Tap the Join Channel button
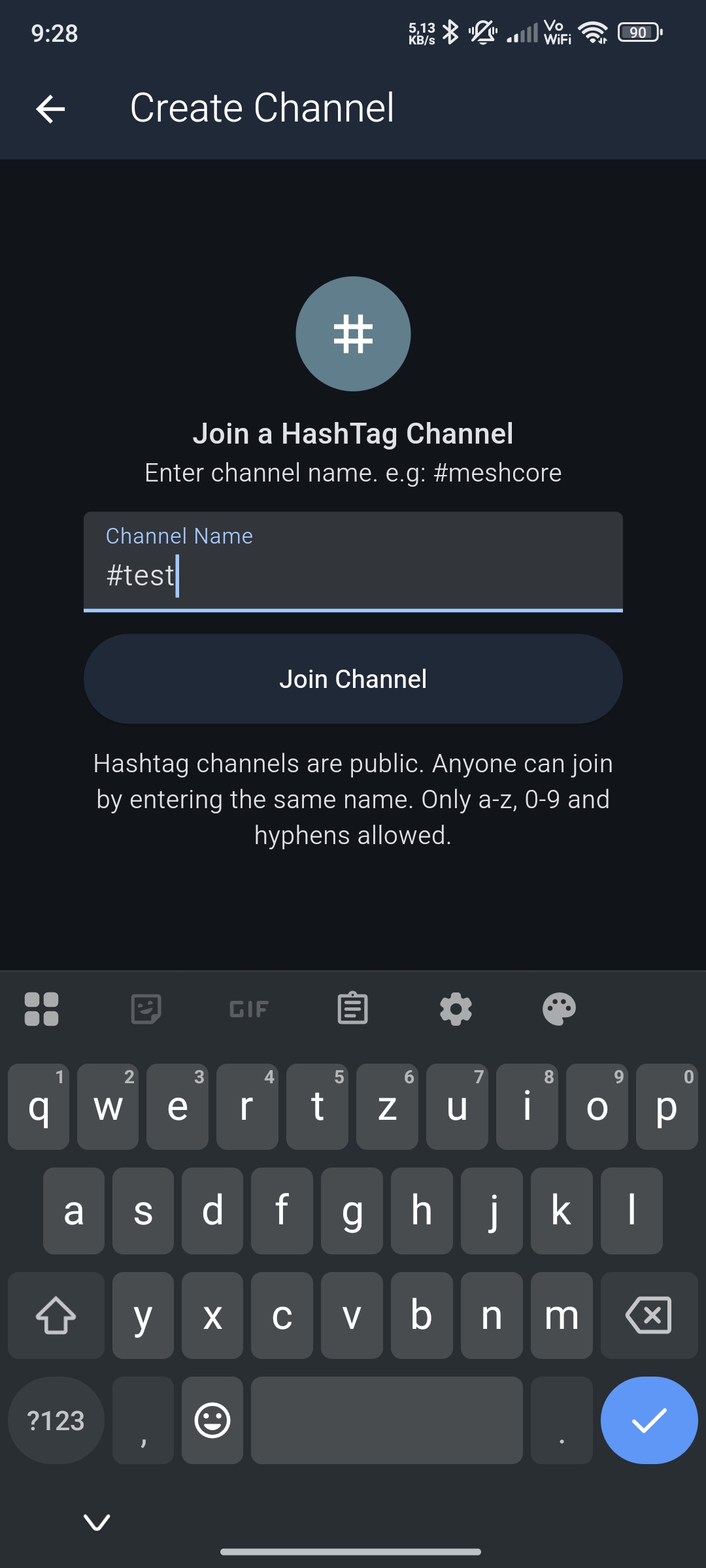The image size is (706, 1568). (x=353, y=679)
